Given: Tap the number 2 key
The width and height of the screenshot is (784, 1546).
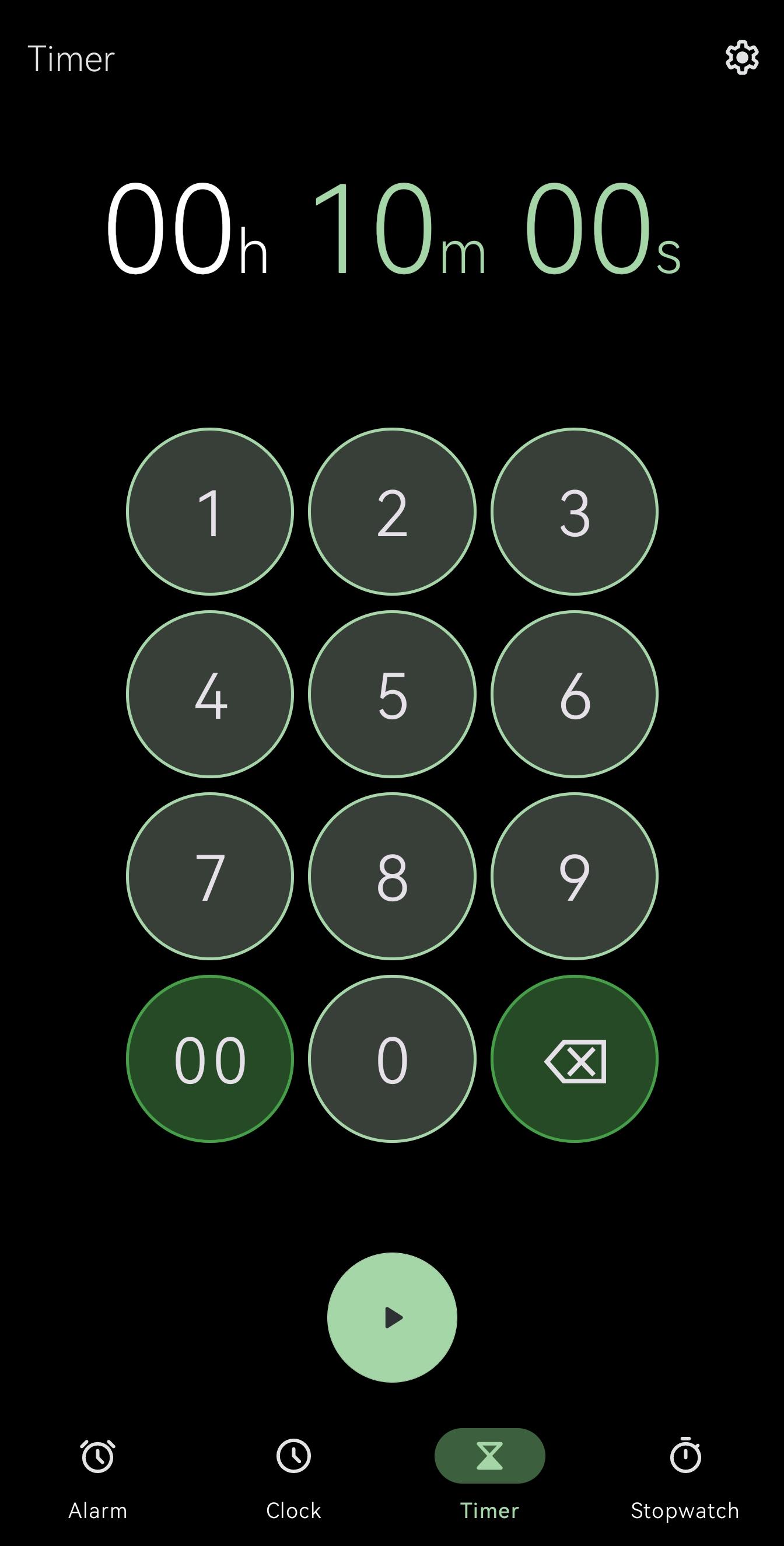Looking at the screenshot, I should coord(392,512).
